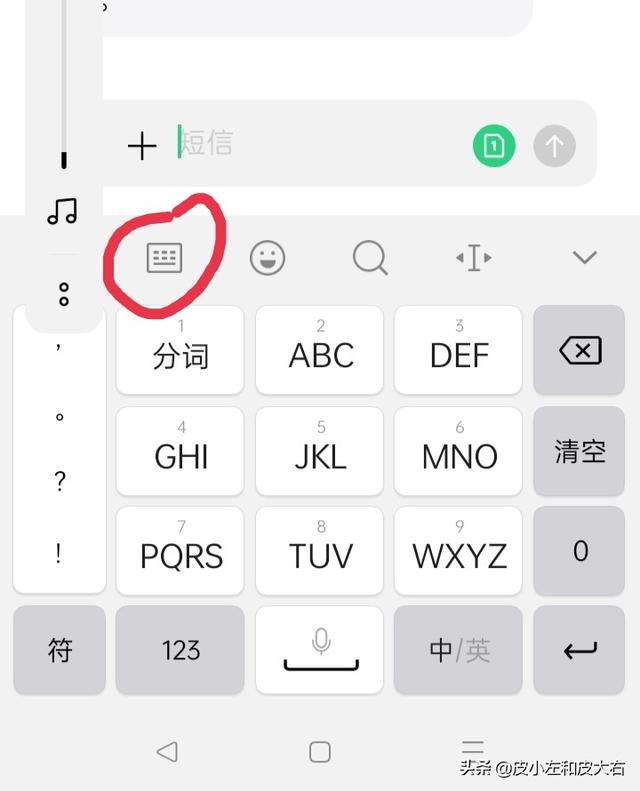Send the message with the arrow button
This screenshot has width=640, height=791.
tap(554, 147)
